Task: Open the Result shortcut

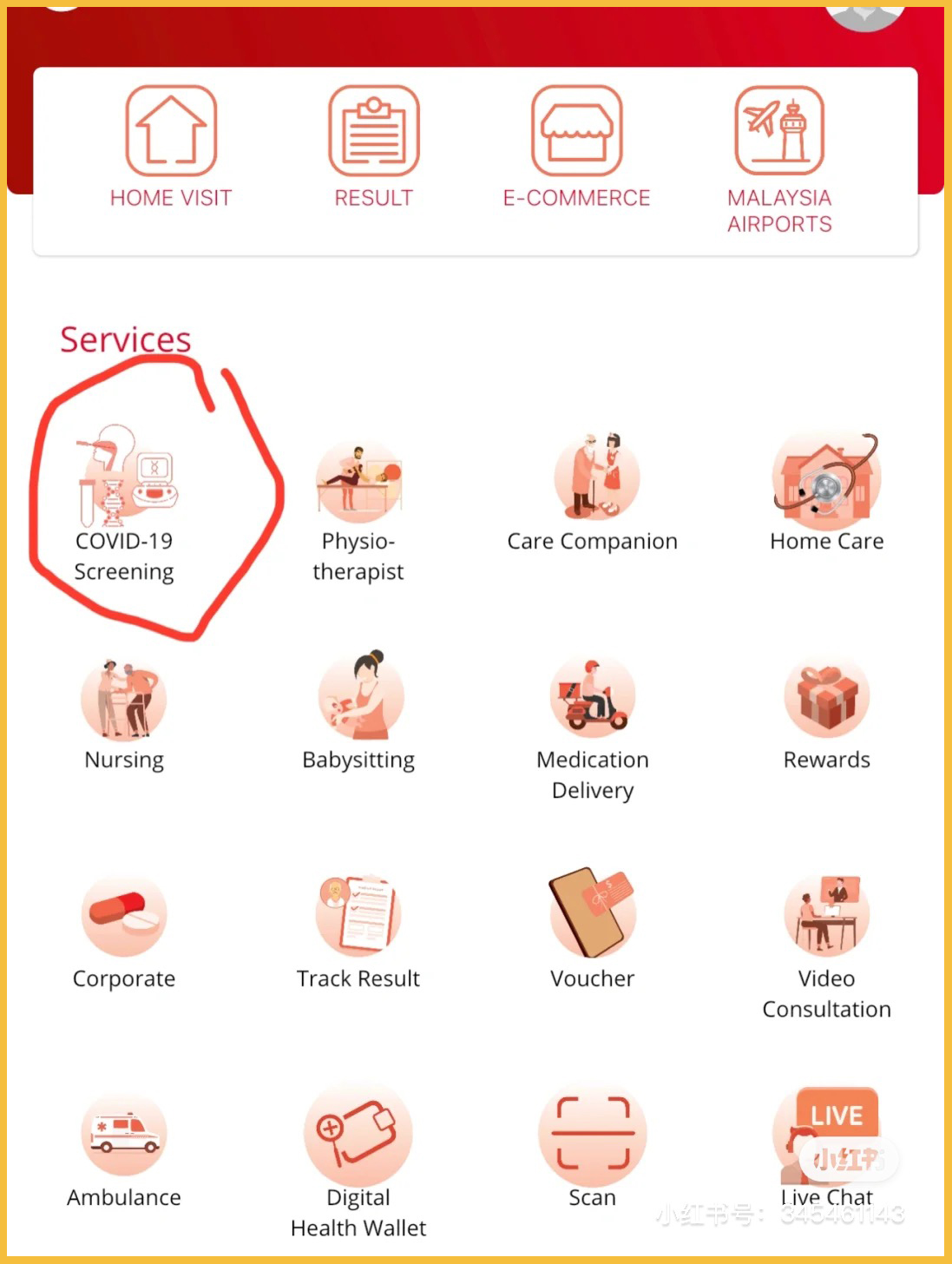Action: click(x=374, y=132)
